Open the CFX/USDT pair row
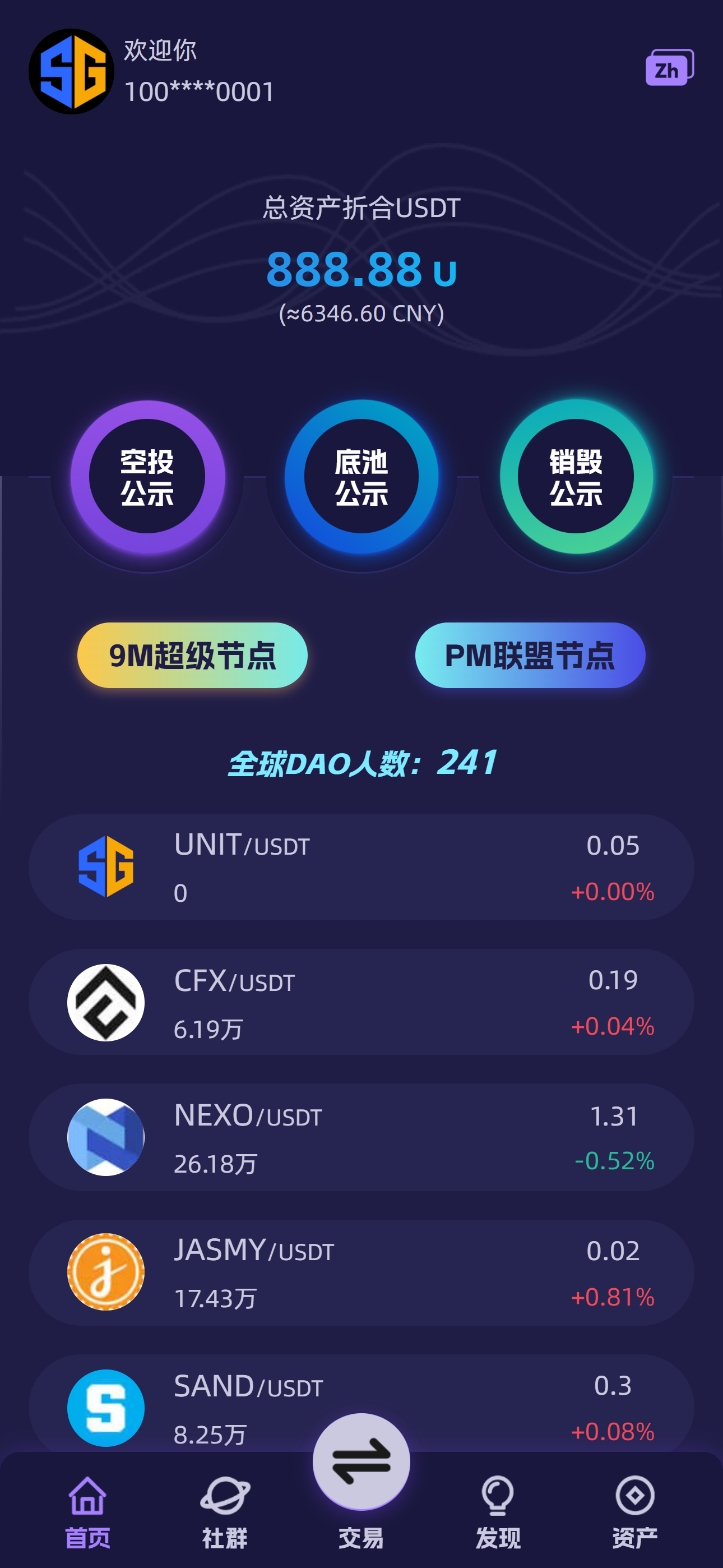723x1568 pixels. [x=361, y=1002]
